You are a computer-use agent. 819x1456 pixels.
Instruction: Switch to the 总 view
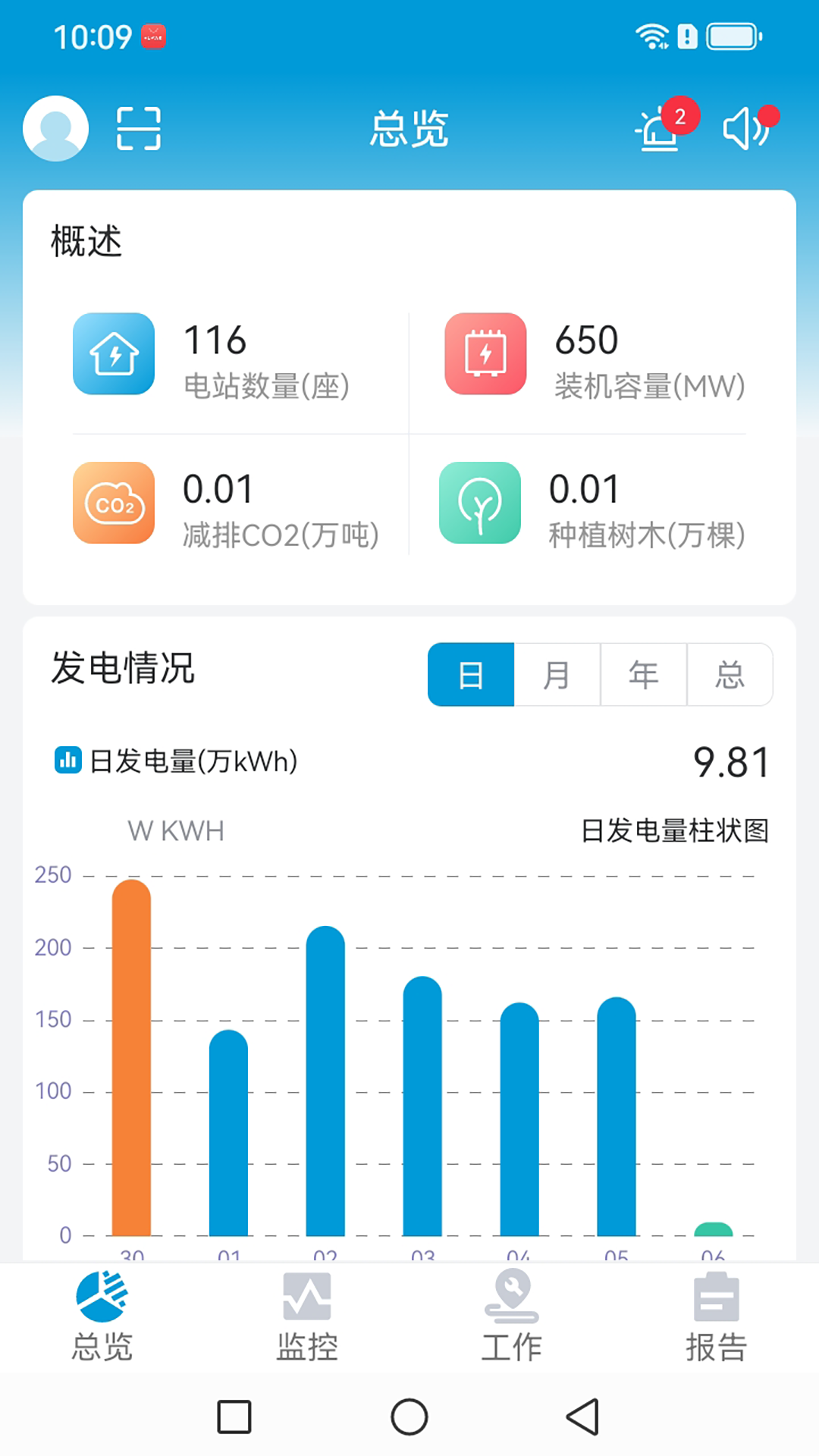(730, 674)
